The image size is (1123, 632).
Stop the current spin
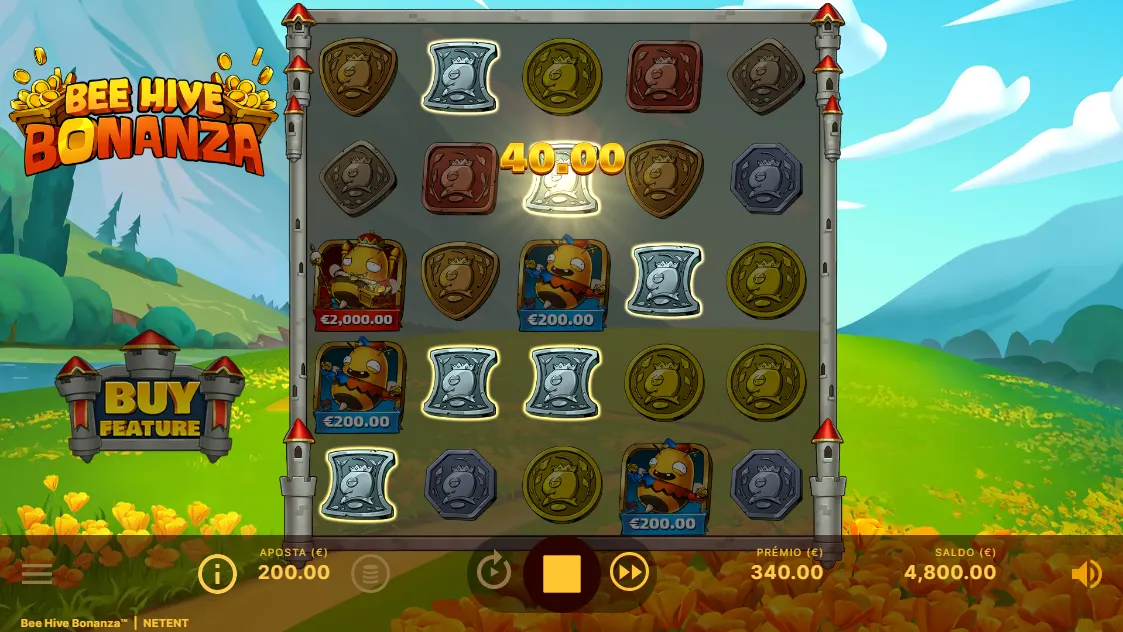coord(561,574)
